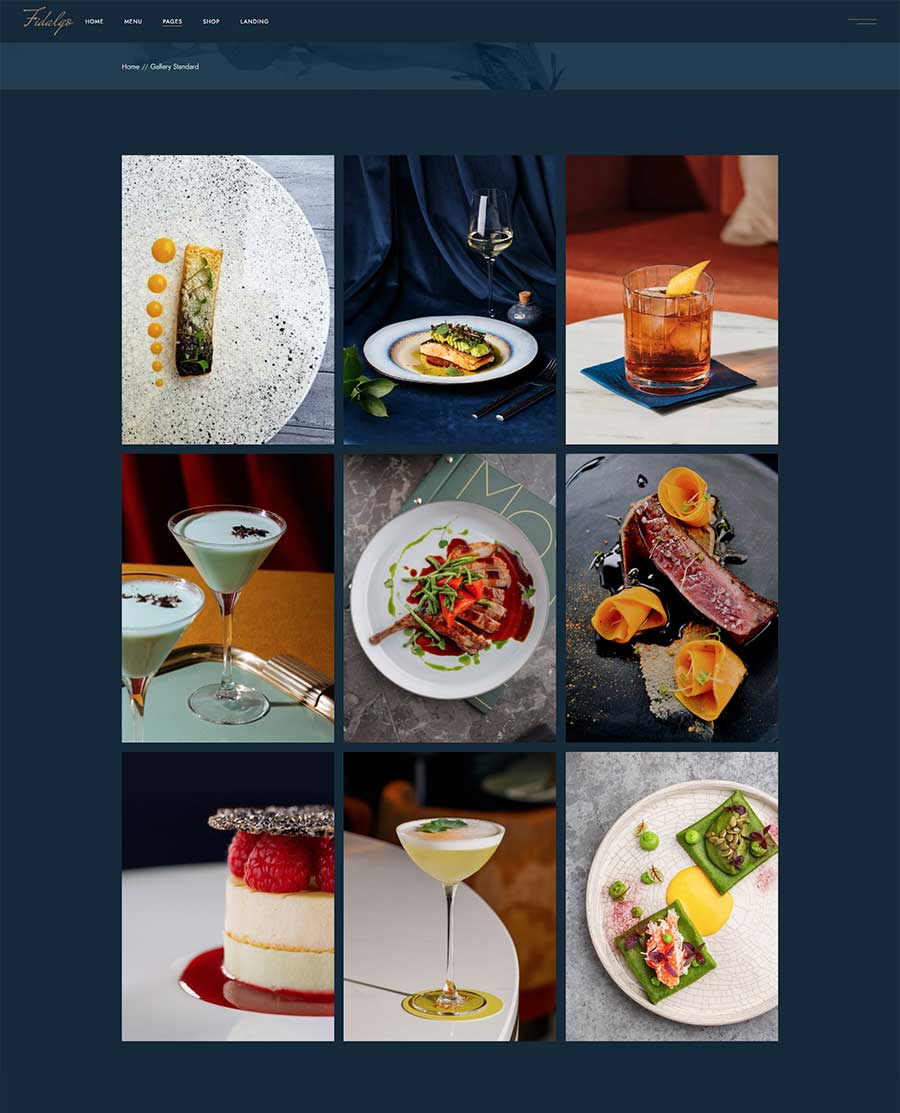Open the green ravioli plate photo
The image size is (900, 1113).
(x=672, y=896)
